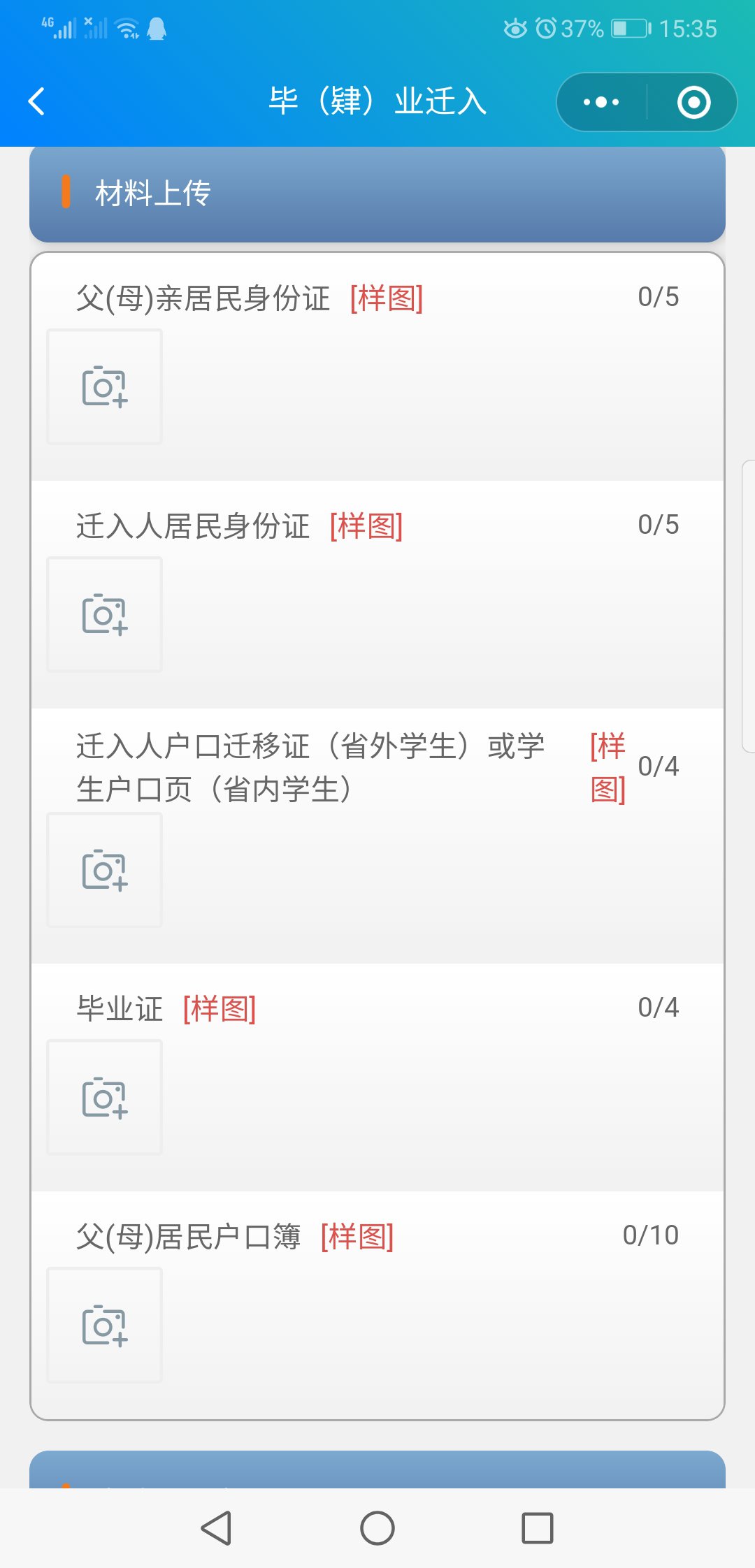Open the system recent apps view
Screen dimensions: 755x1568
coord(538,1528)
